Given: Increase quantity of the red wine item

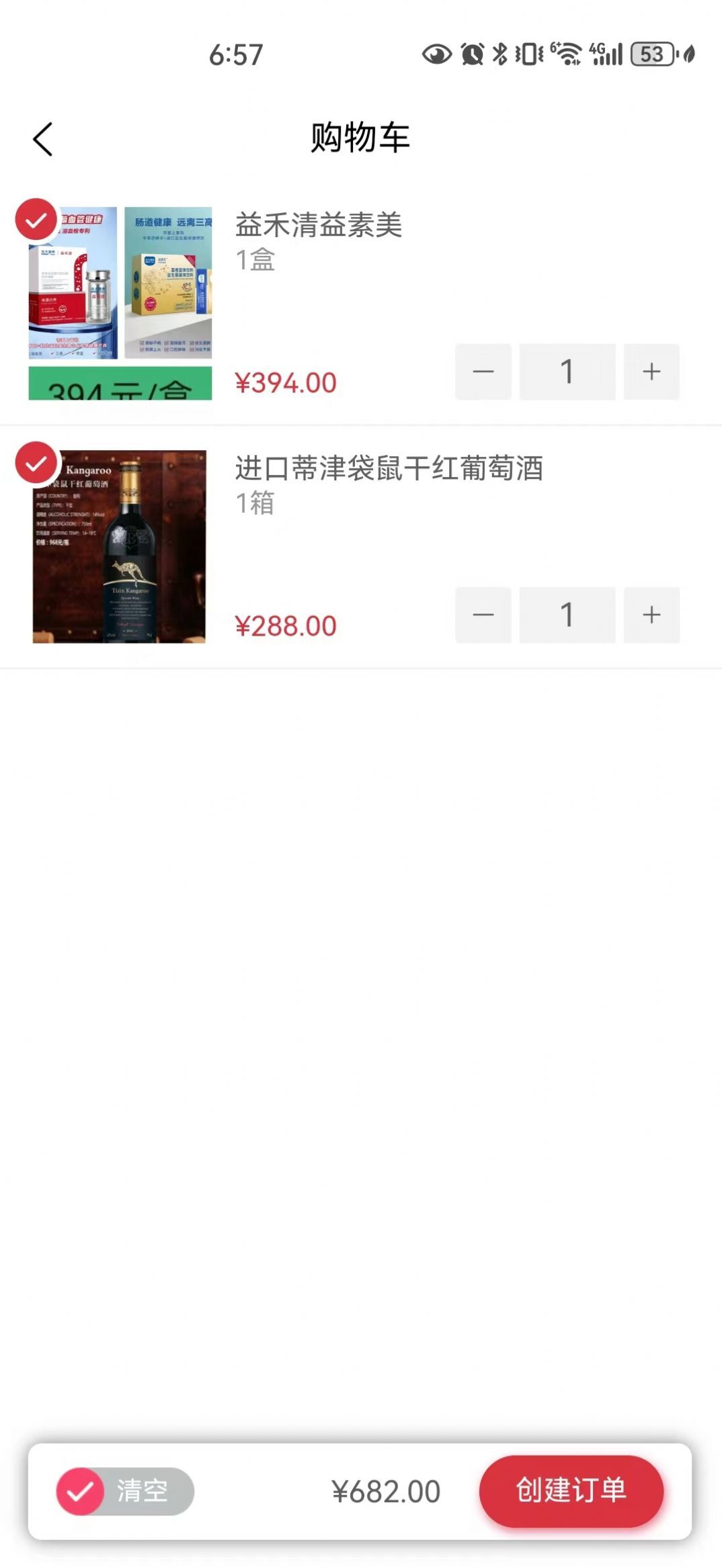Looking at the screenshot, I should [x=650, y=615].
